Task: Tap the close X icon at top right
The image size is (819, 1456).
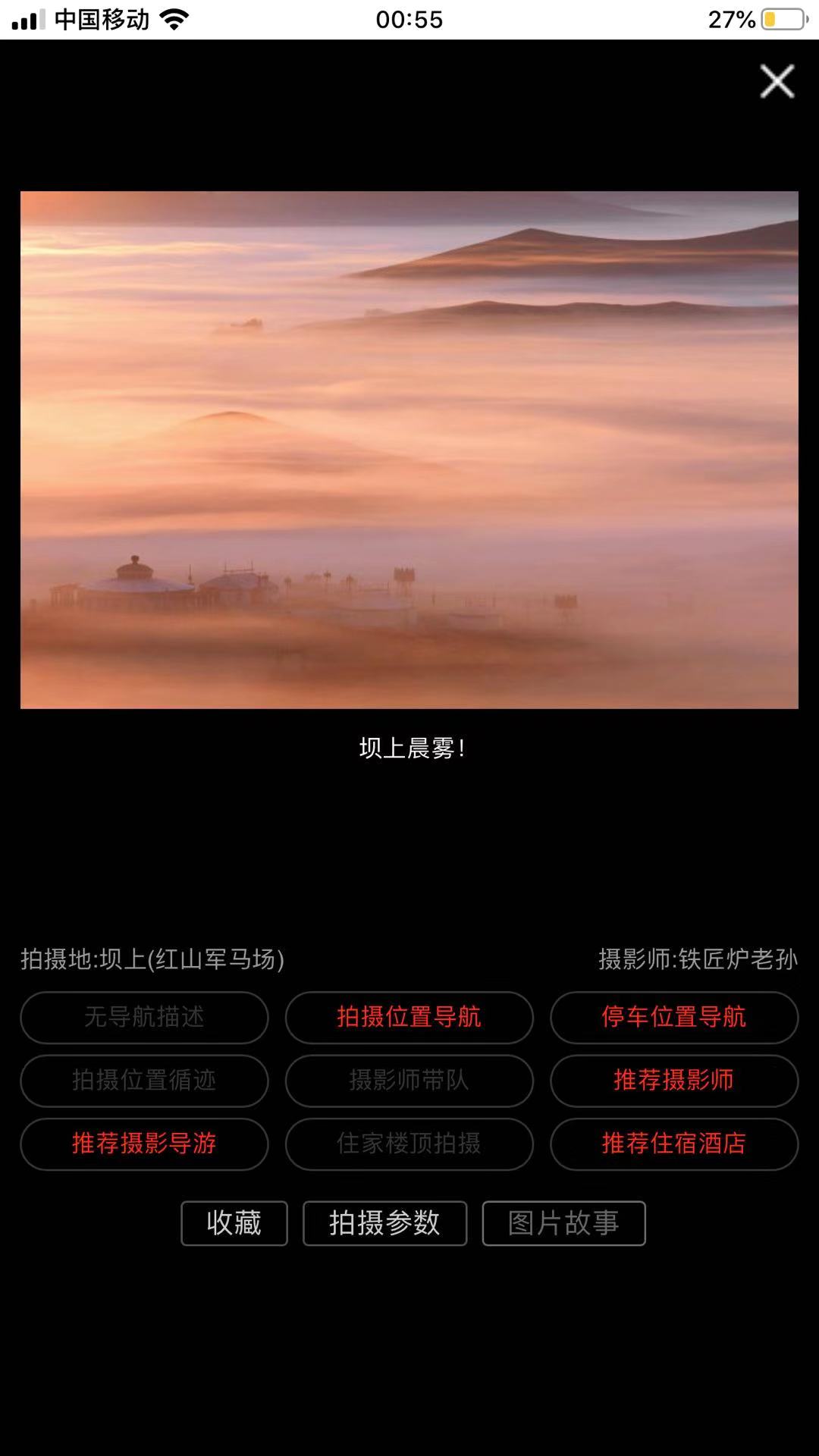Action: coord(775,83)
